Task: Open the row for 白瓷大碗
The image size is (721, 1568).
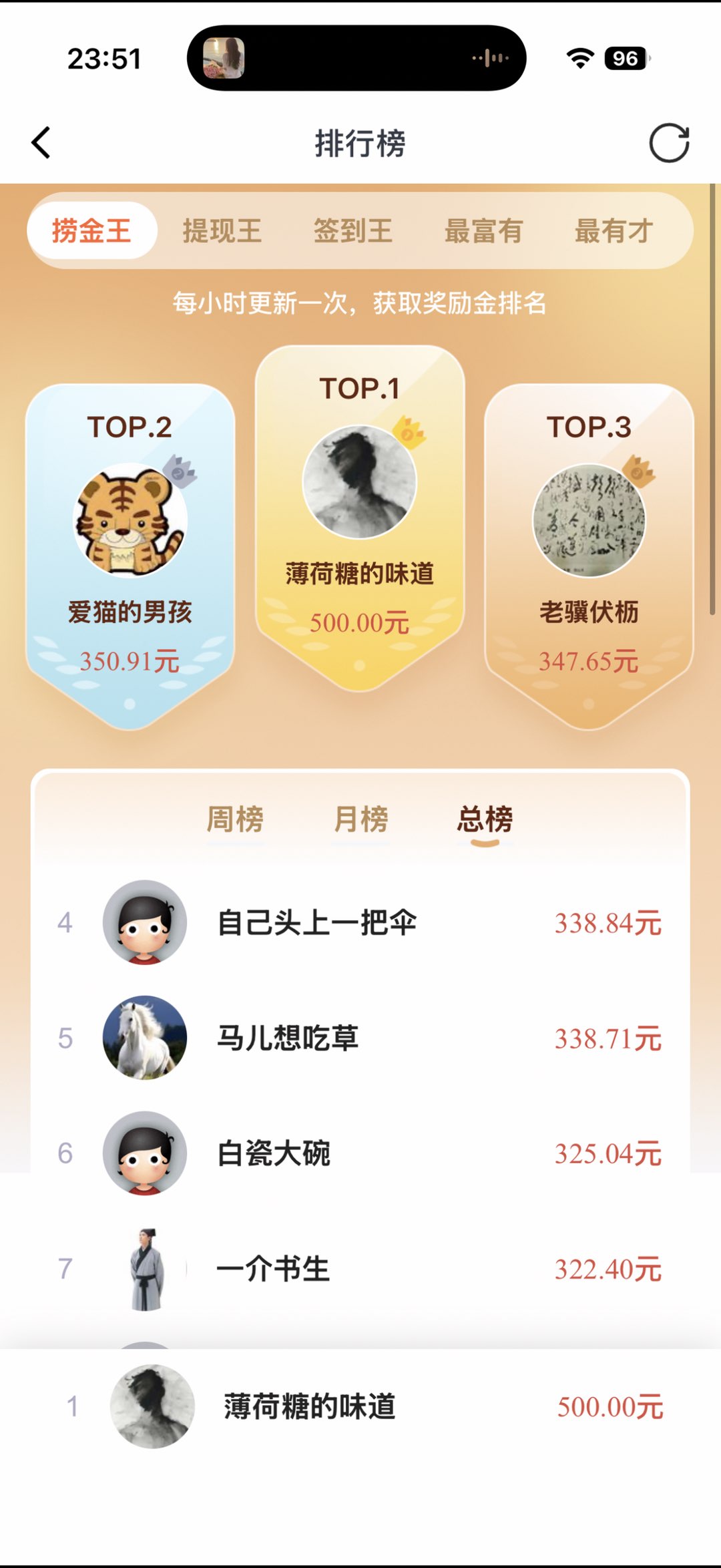Action: click(x=360, y=1153)
